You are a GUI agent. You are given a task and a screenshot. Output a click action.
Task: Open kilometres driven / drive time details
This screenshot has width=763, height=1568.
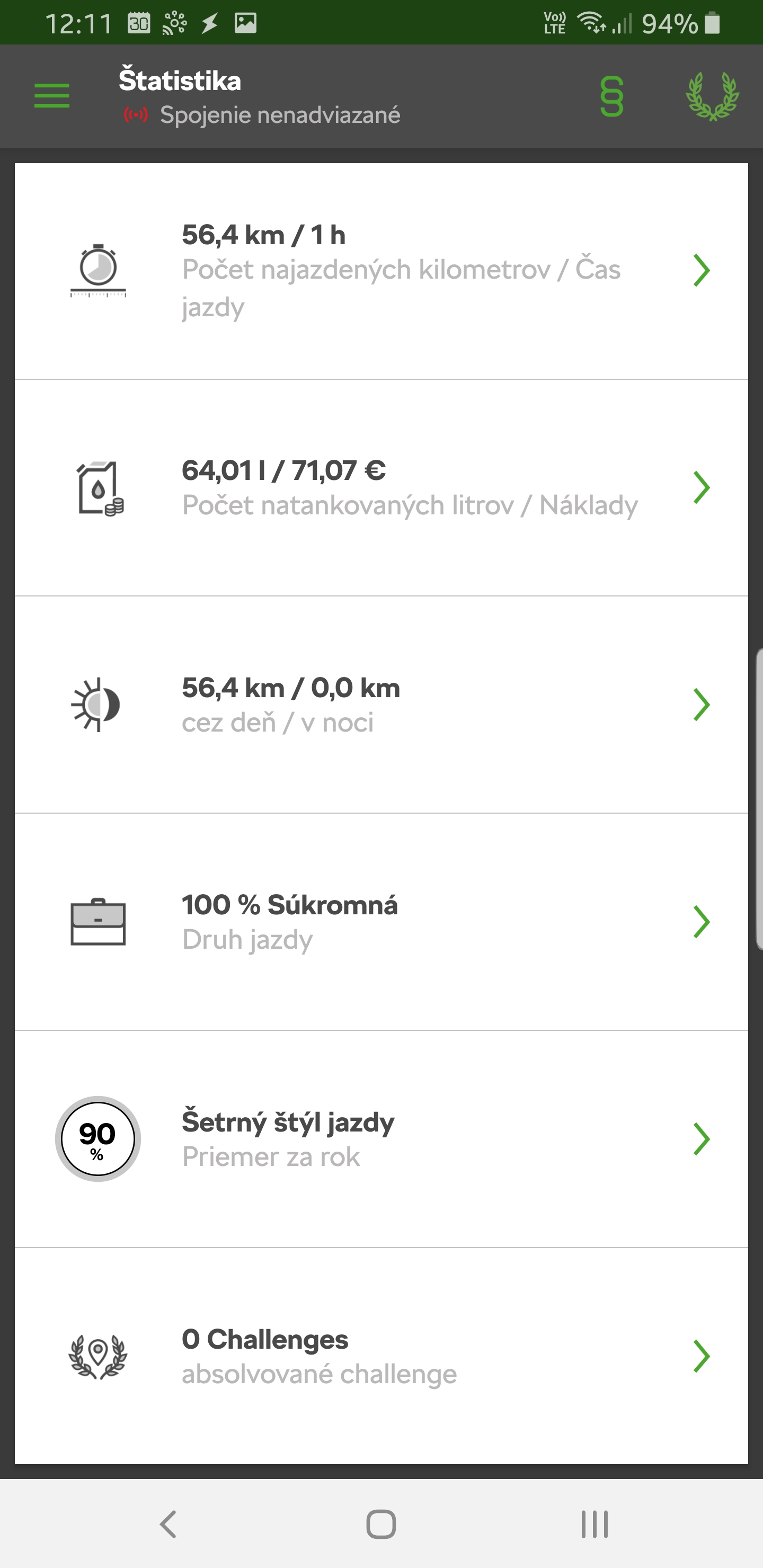pyautogui.click(x=381, y=271)
